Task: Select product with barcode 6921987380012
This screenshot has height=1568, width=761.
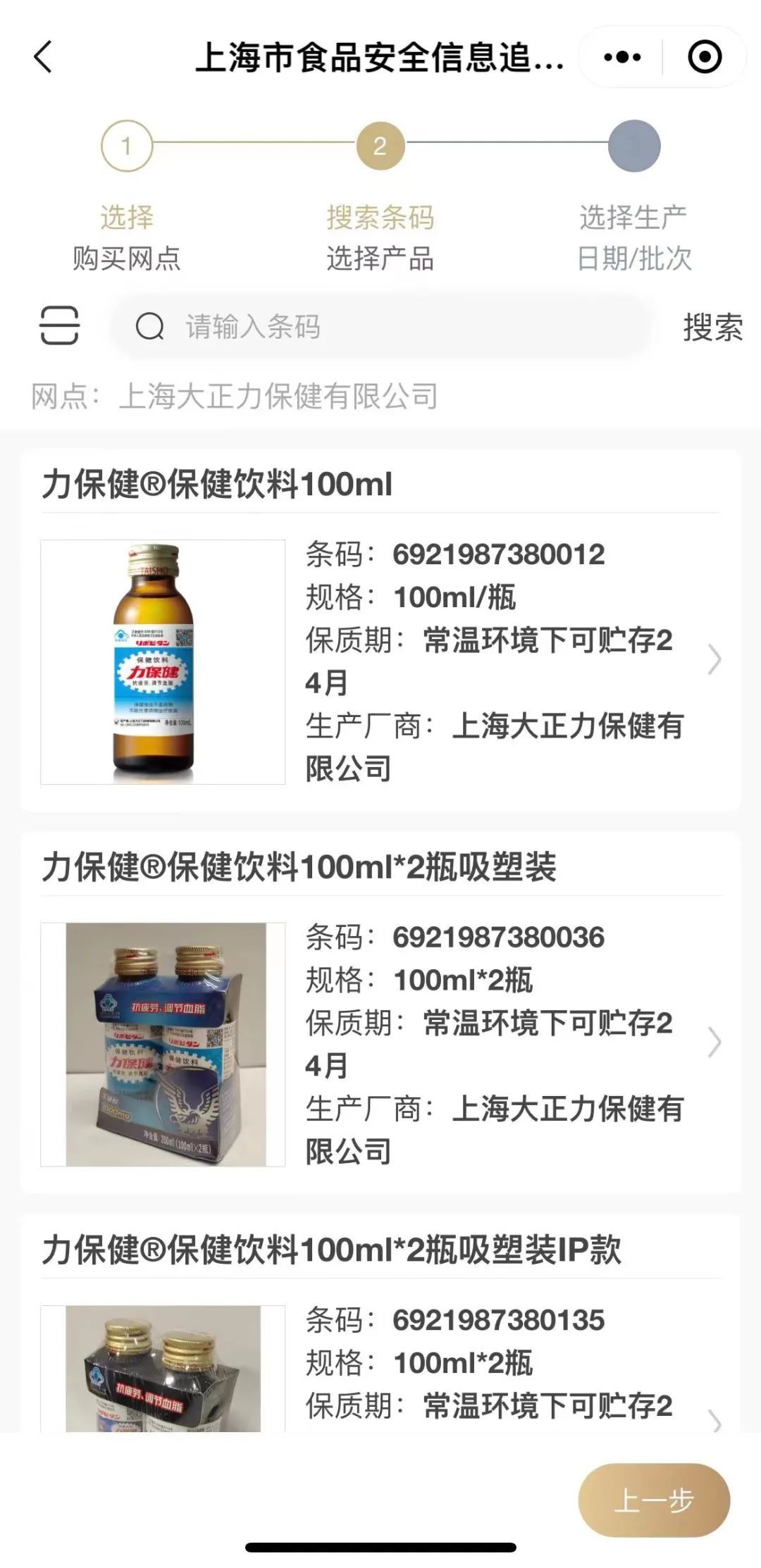Action: click(380, 661)
